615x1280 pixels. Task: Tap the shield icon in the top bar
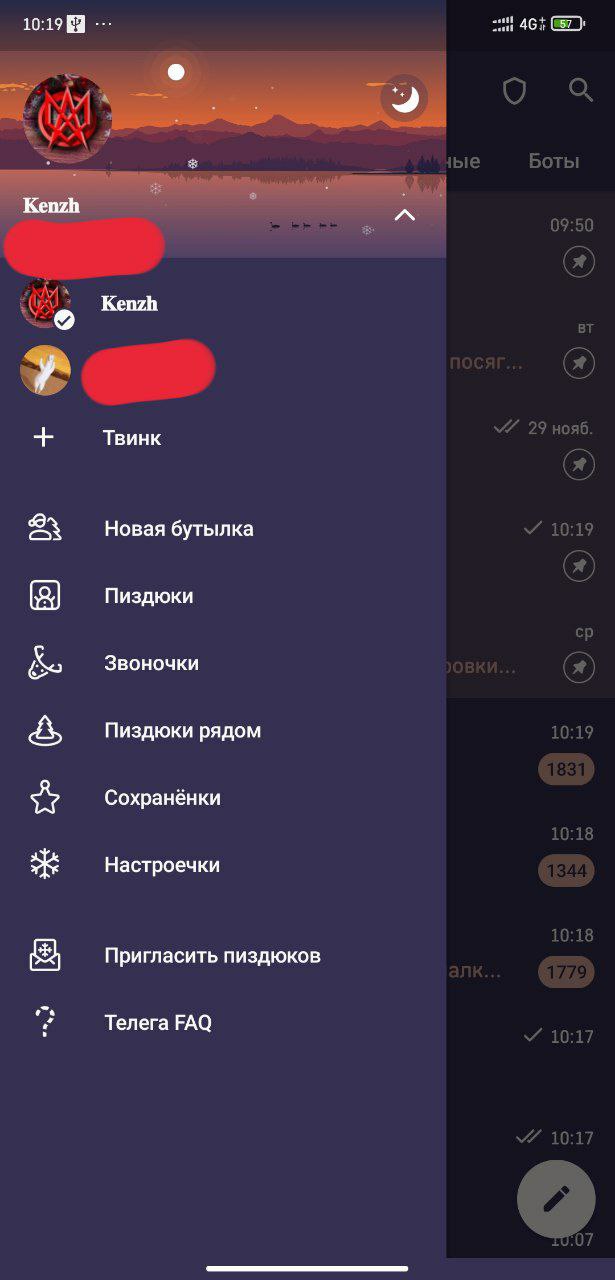[x=514, y=92]
